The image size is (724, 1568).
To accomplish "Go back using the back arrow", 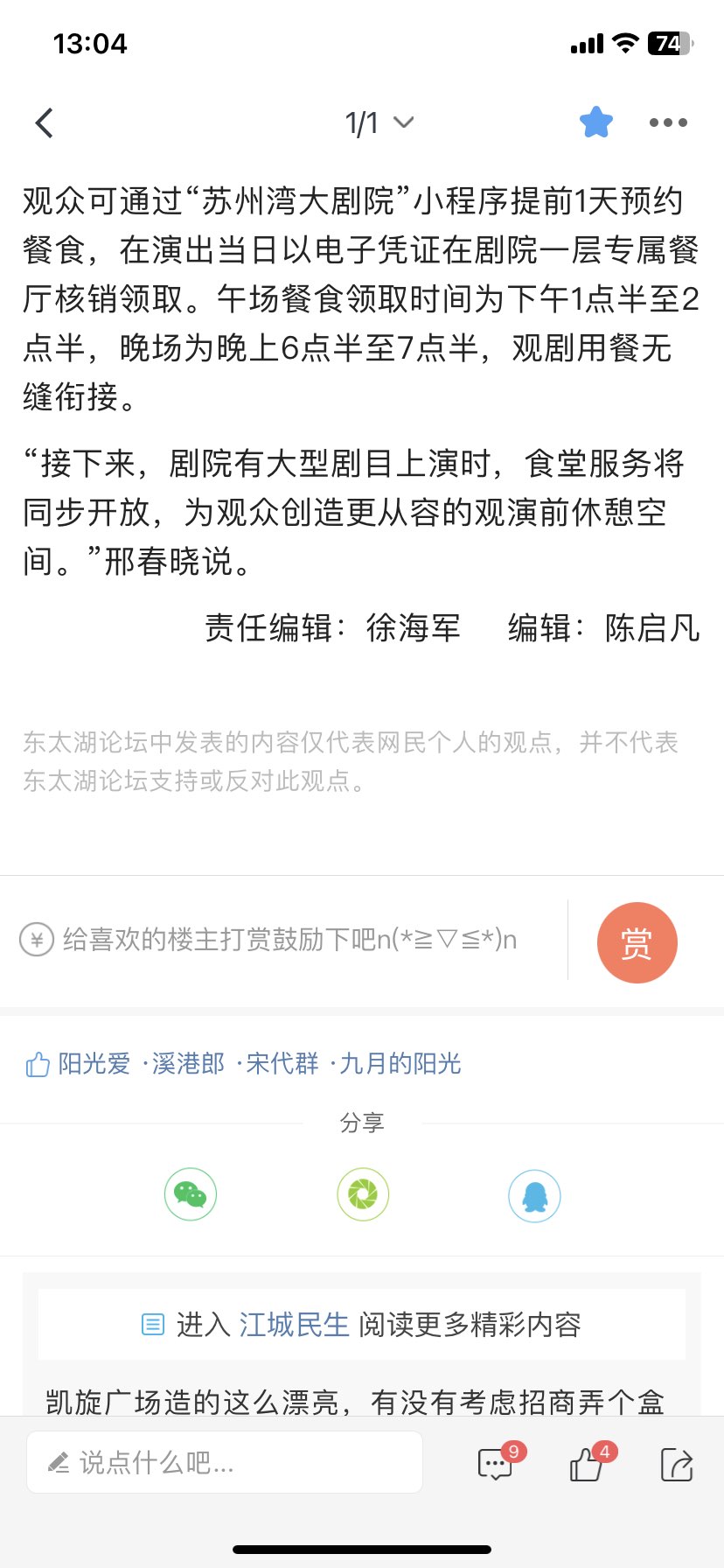I will (x=45, y=123).
